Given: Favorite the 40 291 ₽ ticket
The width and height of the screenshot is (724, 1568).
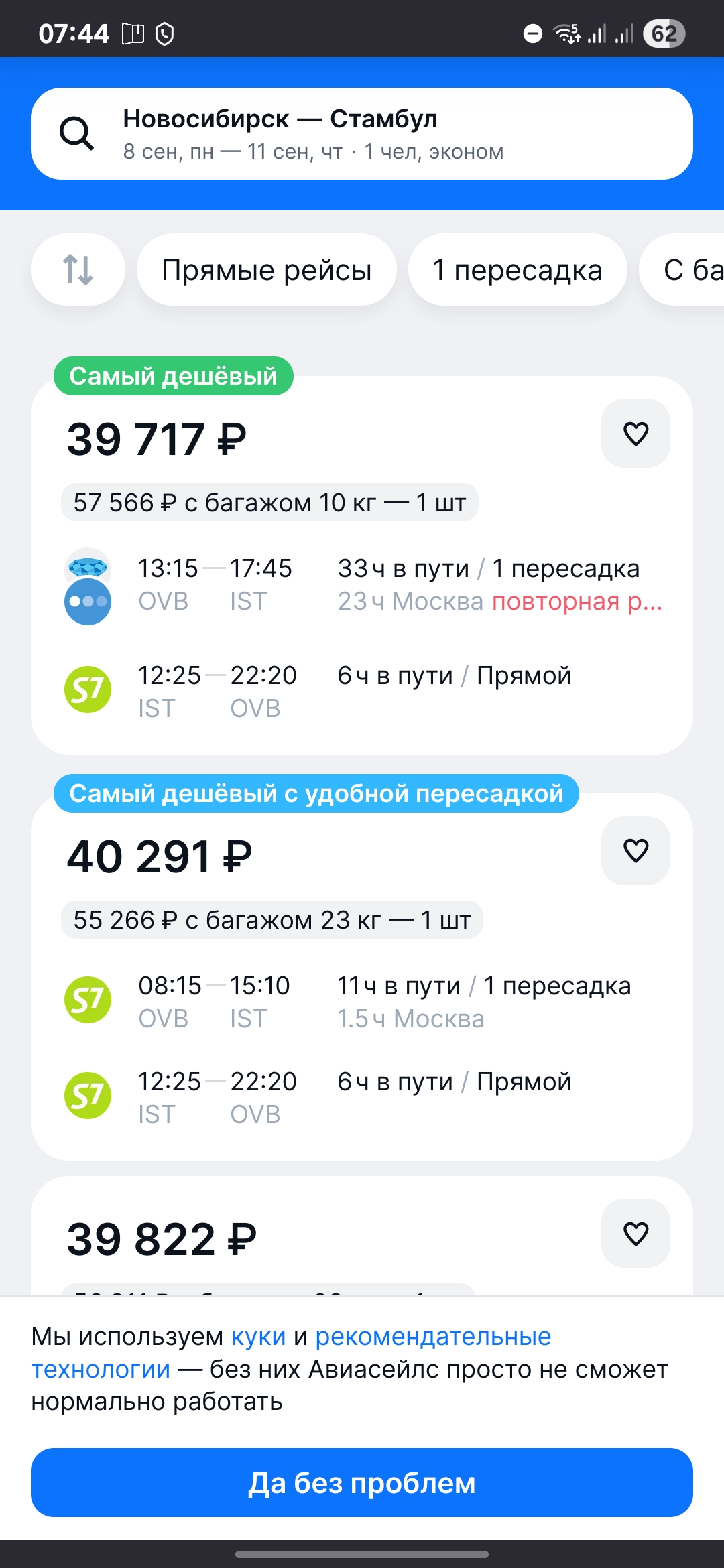Looking at the screenshot, I should click(635, 851).
